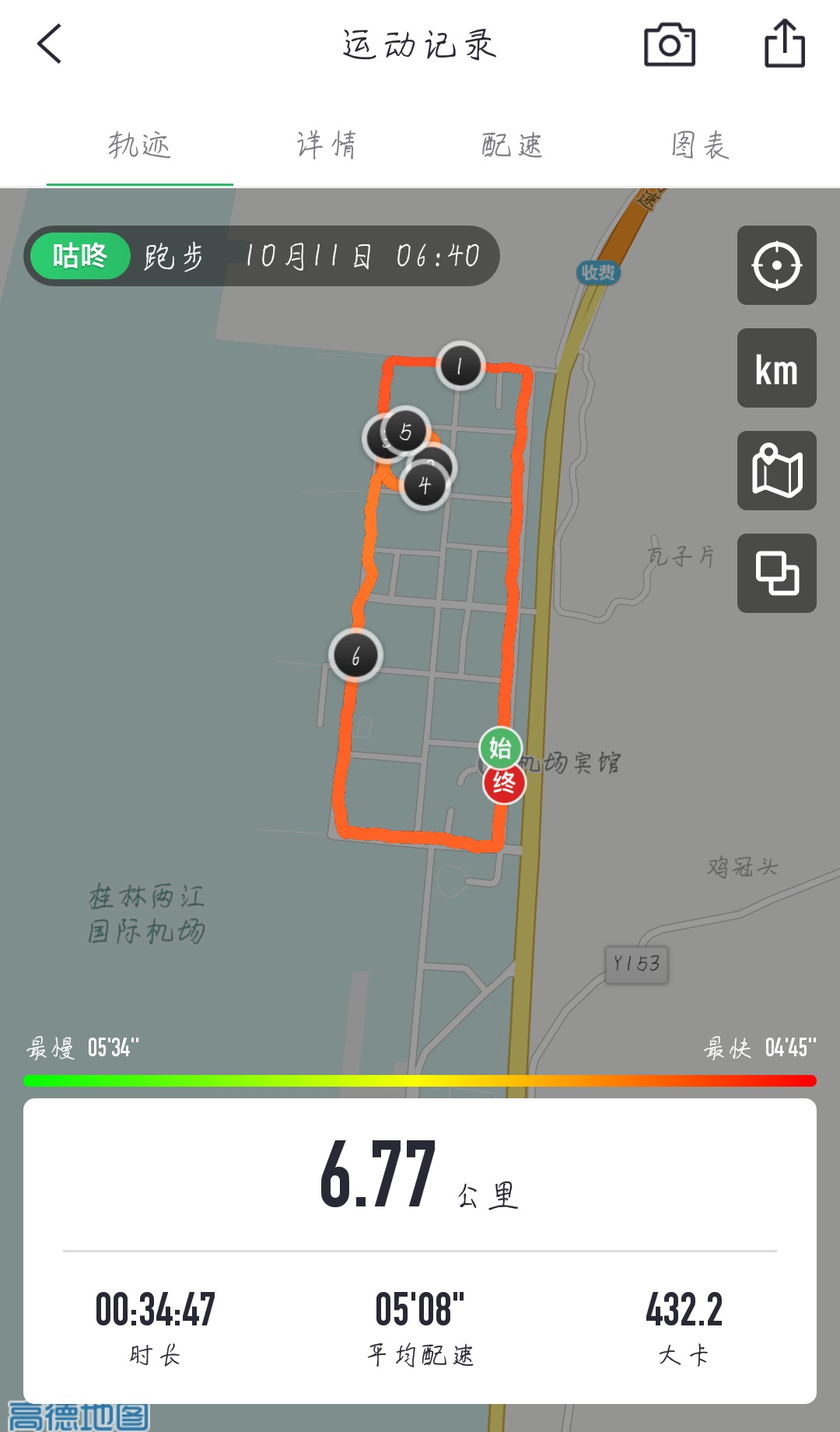The height and width of the screenshot is (1432, 840).
Task: Click the back arrow at top left
Action: (49, 43)
